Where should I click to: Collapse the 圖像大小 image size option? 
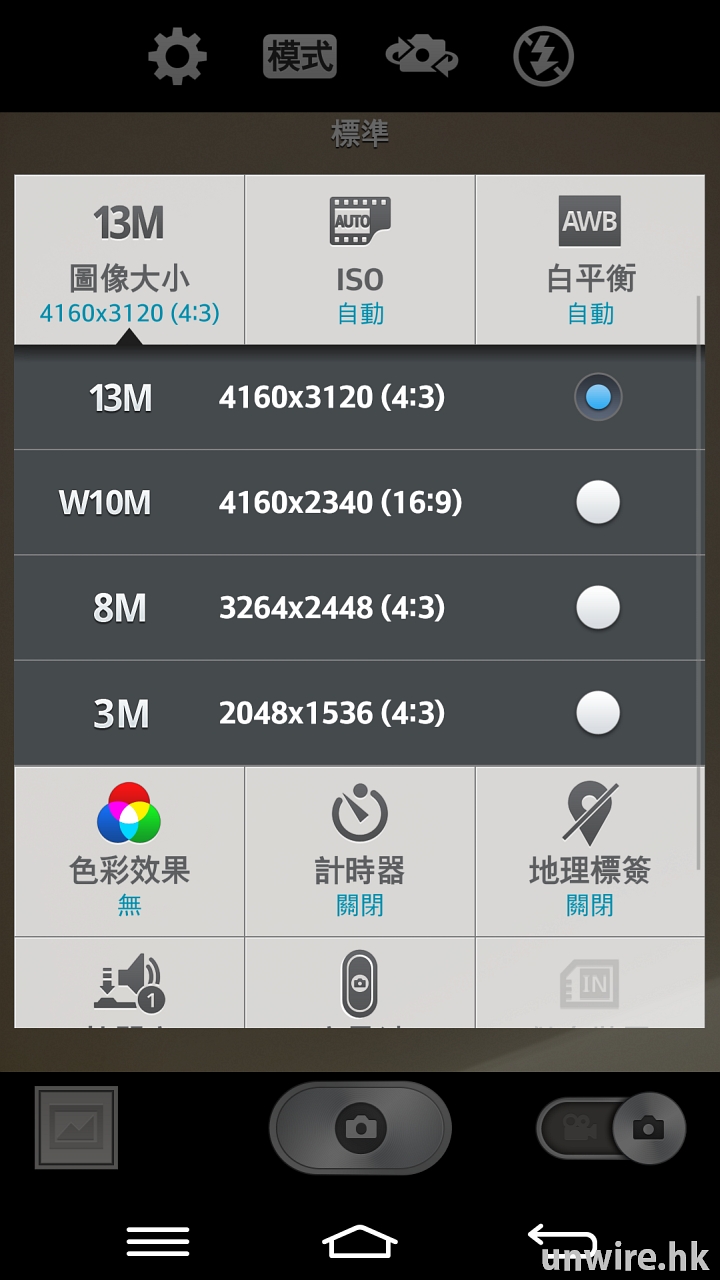[130, 260]
